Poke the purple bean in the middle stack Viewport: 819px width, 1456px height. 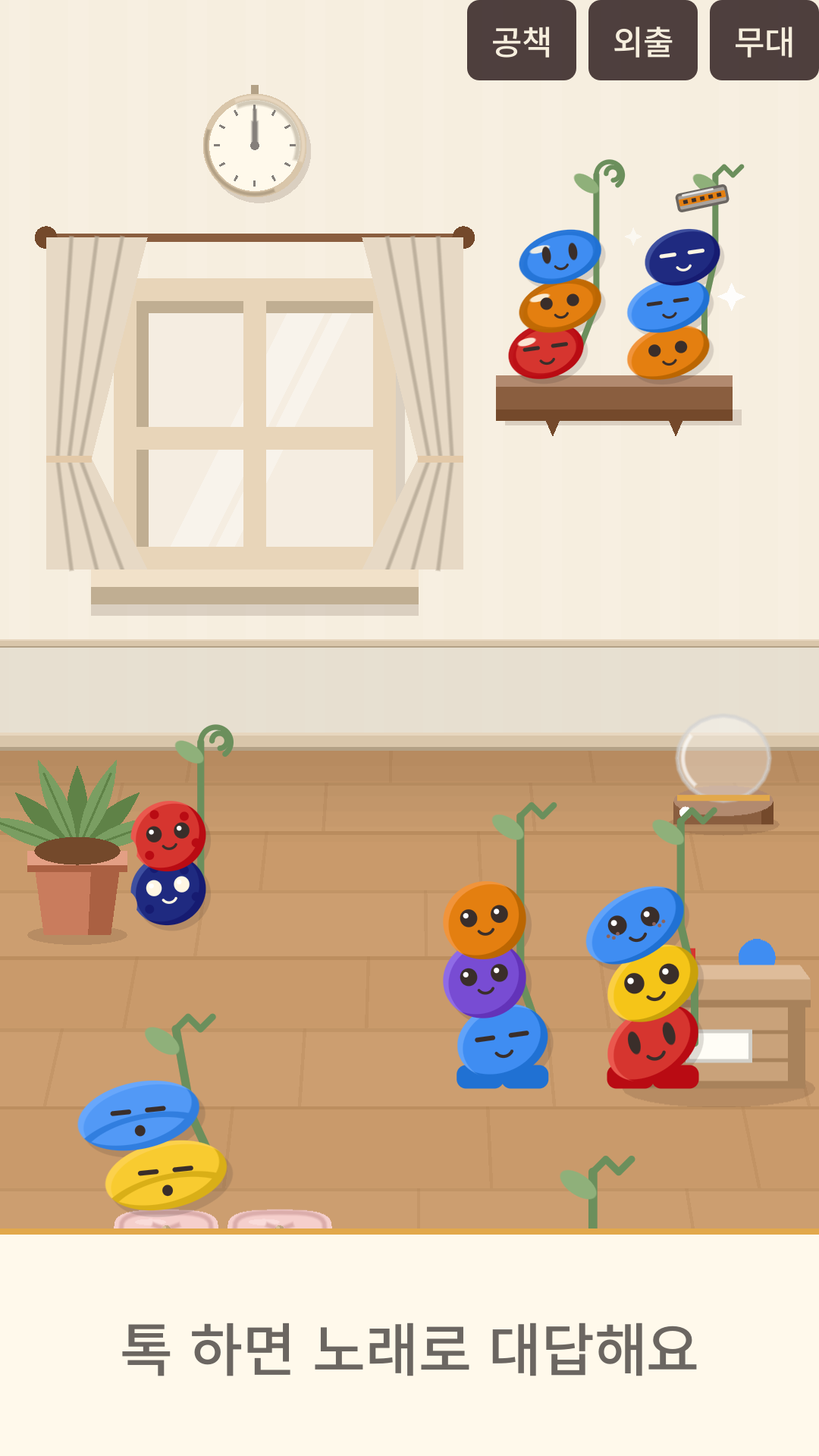pos(484,980)
